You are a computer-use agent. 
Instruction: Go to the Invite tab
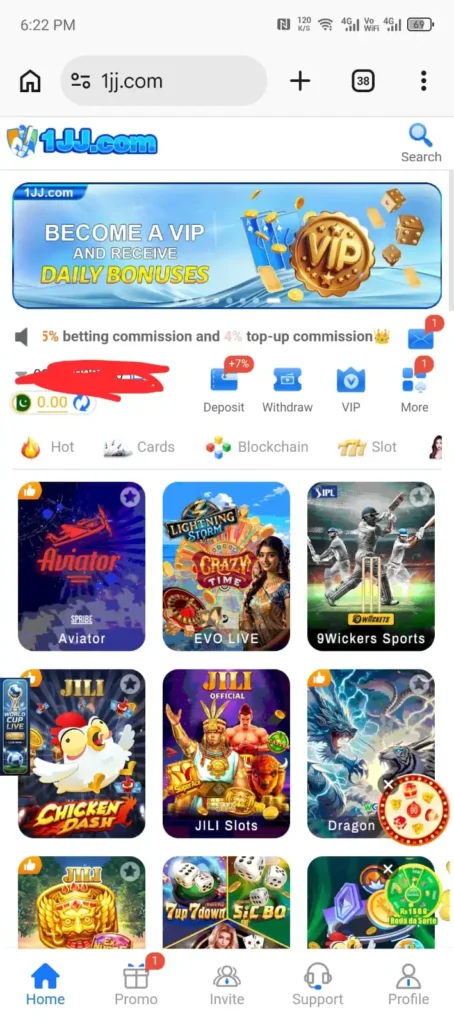pyautogui.click(x=227, y=985)
